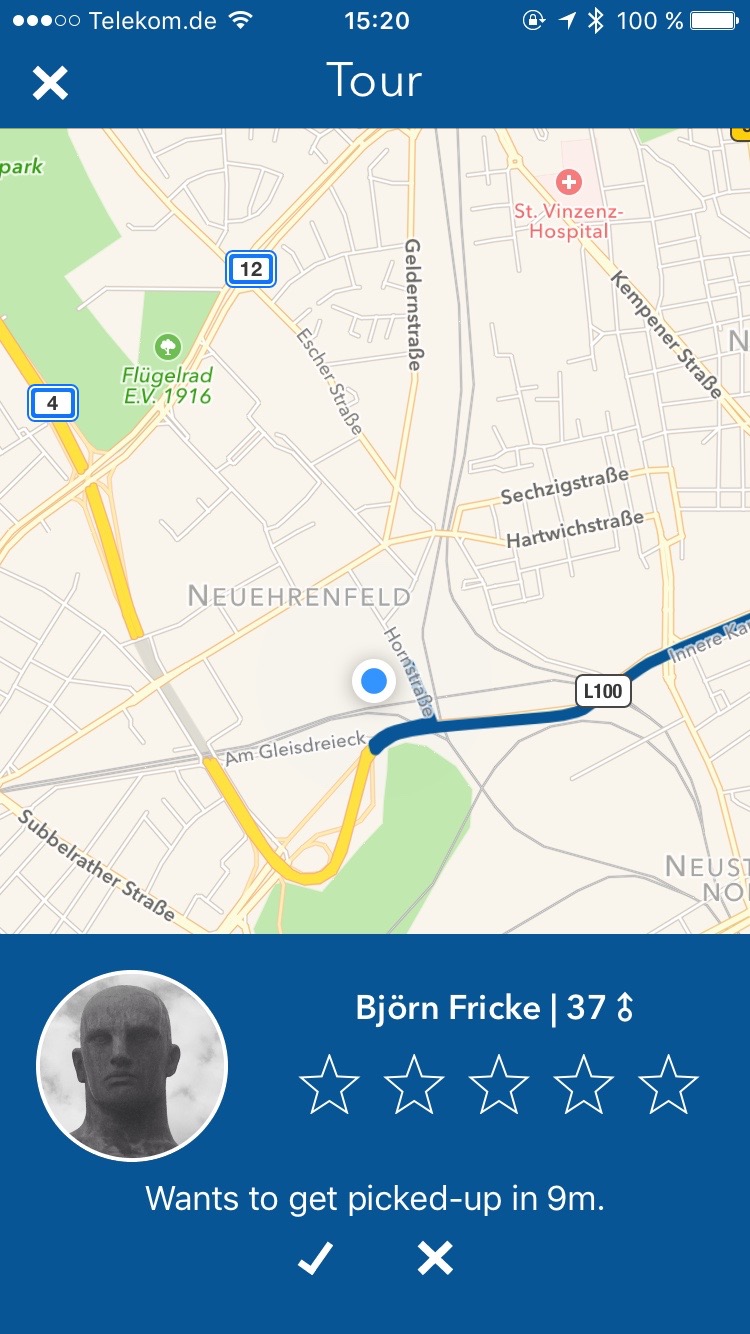Accept Björn Fricke's pick-up request
This screenshot has width=750, height=1334.
pyautogui.click(x=314, y=1258)
